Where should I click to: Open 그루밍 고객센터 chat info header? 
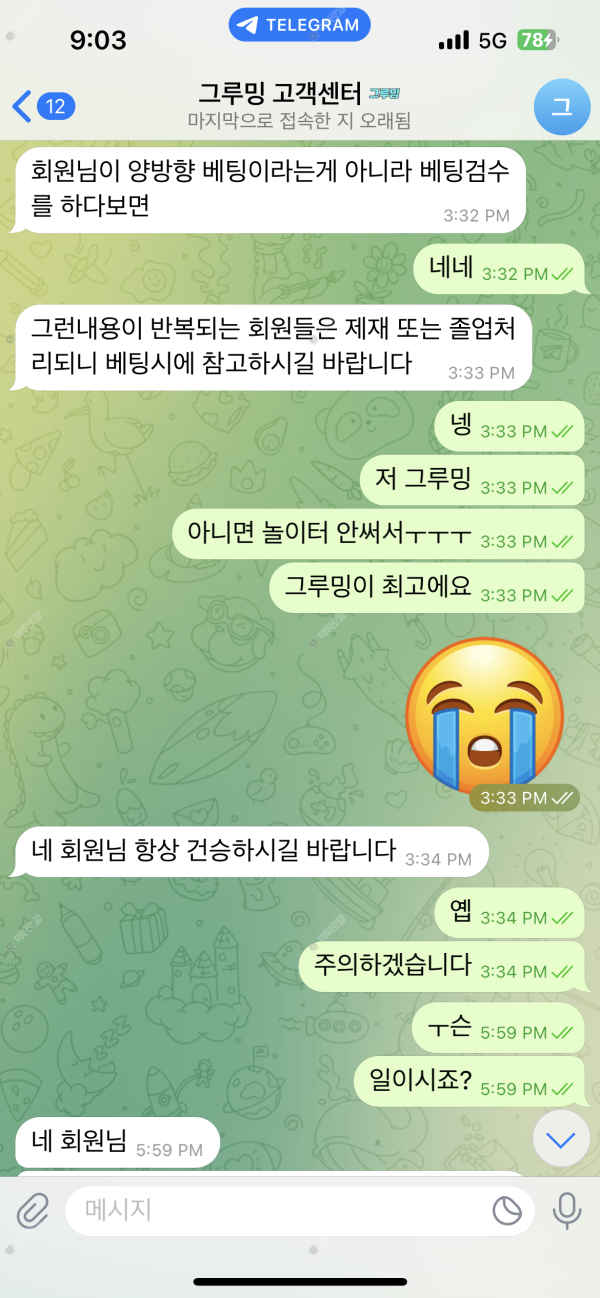point(298,106)
